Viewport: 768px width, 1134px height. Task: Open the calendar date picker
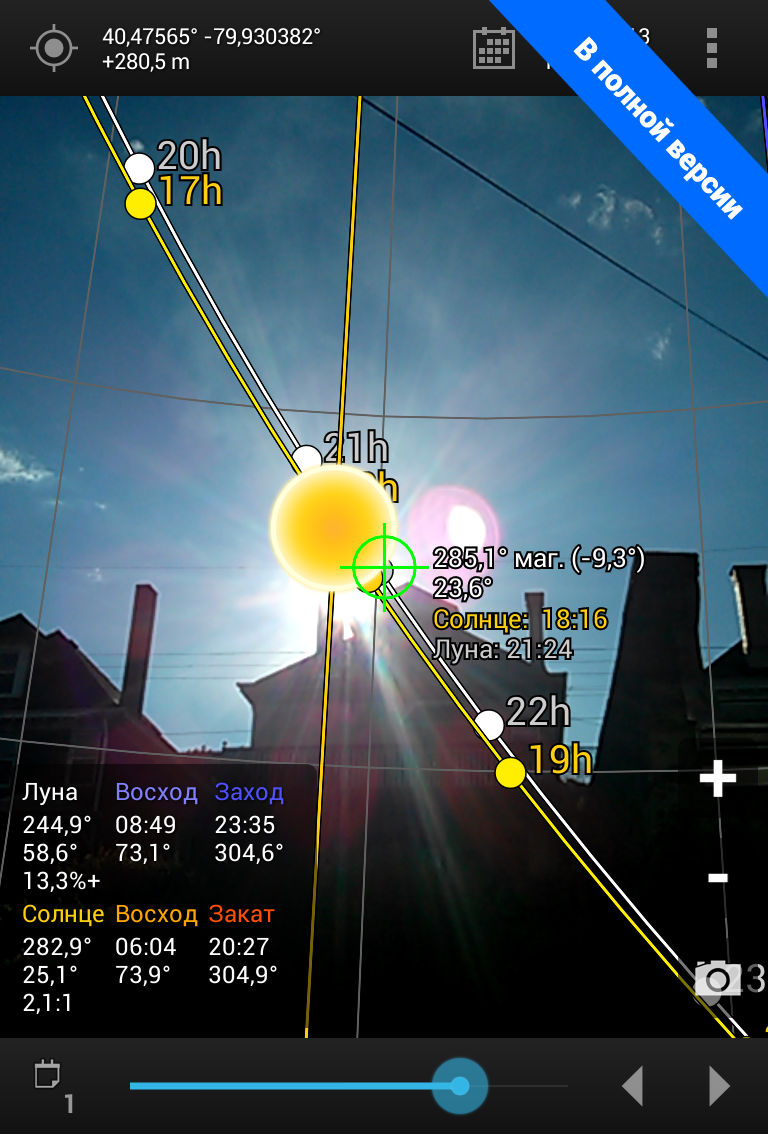(x=493, y=47)
